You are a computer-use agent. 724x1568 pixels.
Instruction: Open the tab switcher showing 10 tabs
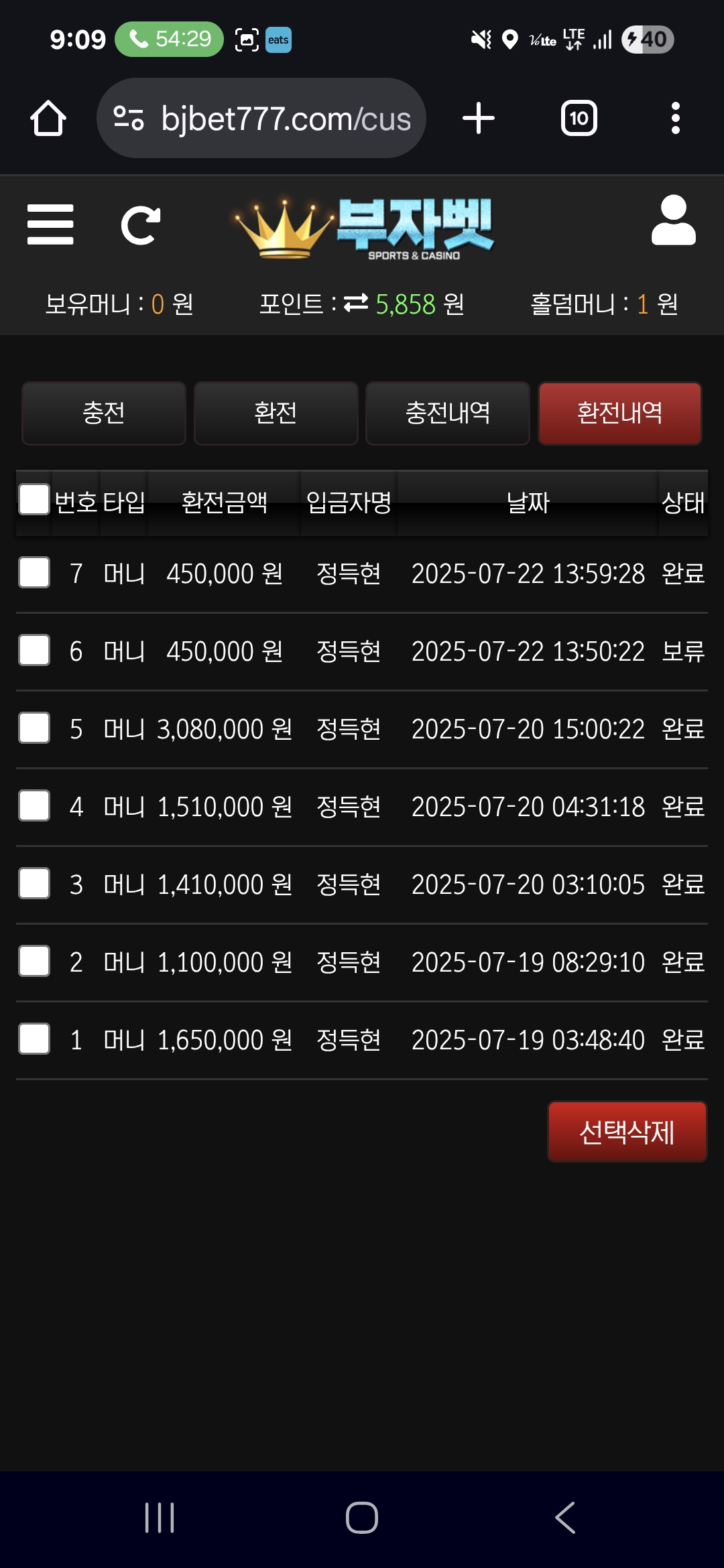pos(579,119)
